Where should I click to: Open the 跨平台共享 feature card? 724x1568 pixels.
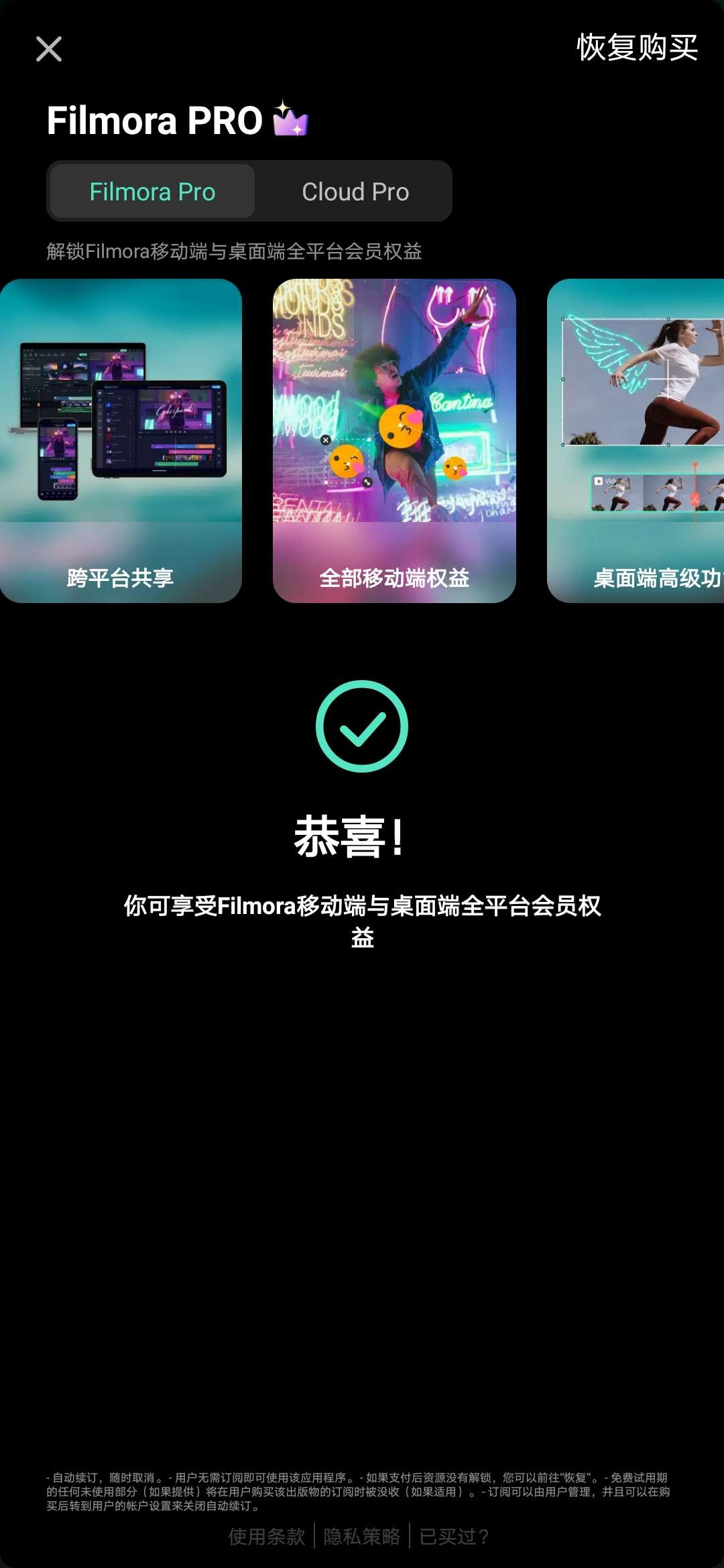click(x=121, y=440)
